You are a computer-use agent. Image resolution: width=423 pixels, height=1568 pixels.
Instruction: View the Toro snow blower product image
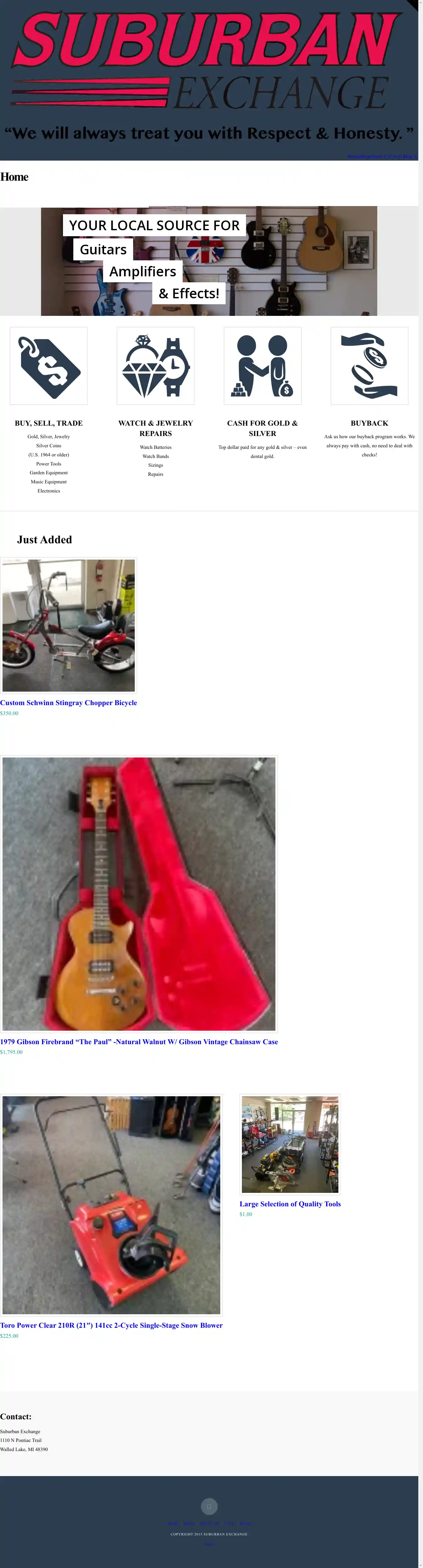111,1204
